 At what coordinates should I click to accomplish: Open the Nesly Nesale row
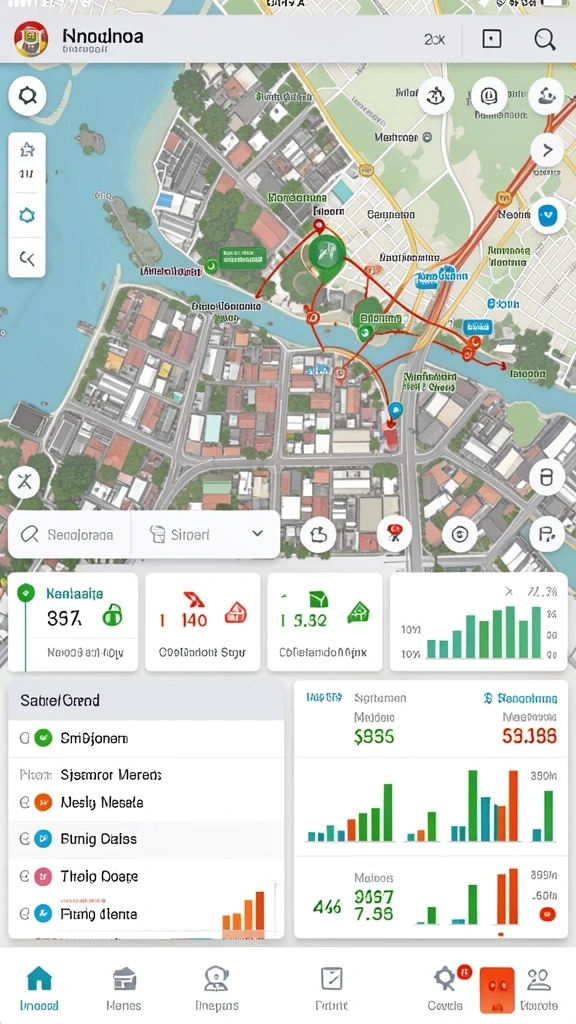coord(146,803)
